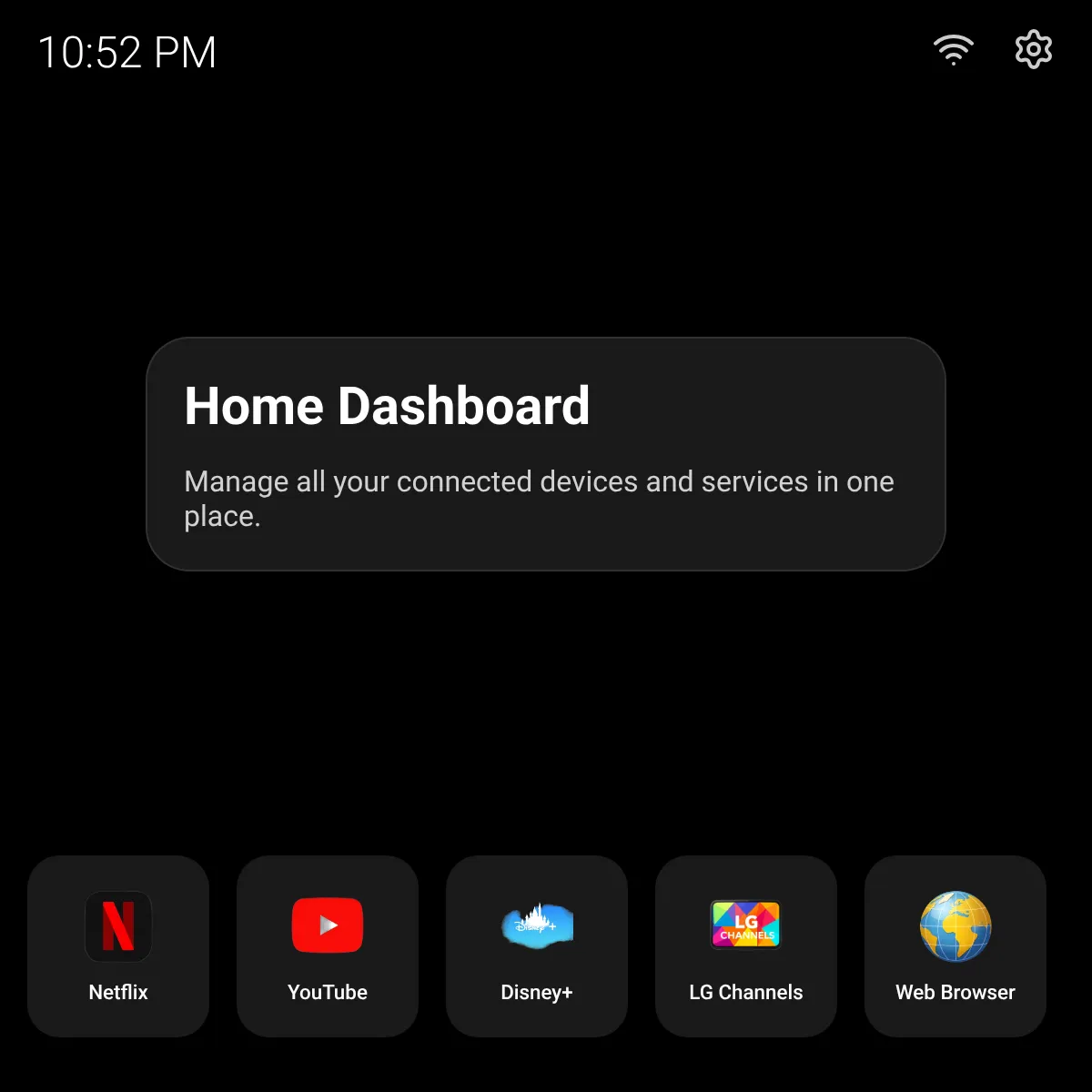Launch the Web Browser app
Image resolution: width=1092 pixels, height=1092 pixels.
955,945
